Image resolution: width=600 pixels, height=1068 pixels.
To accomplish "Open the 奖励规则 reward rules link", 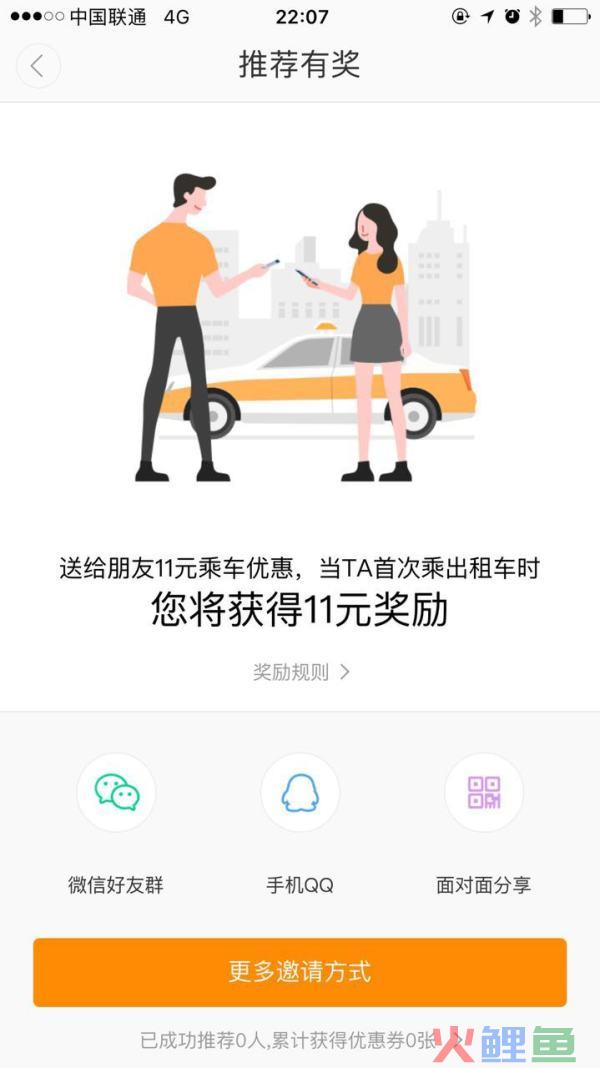I will (300, 672).
